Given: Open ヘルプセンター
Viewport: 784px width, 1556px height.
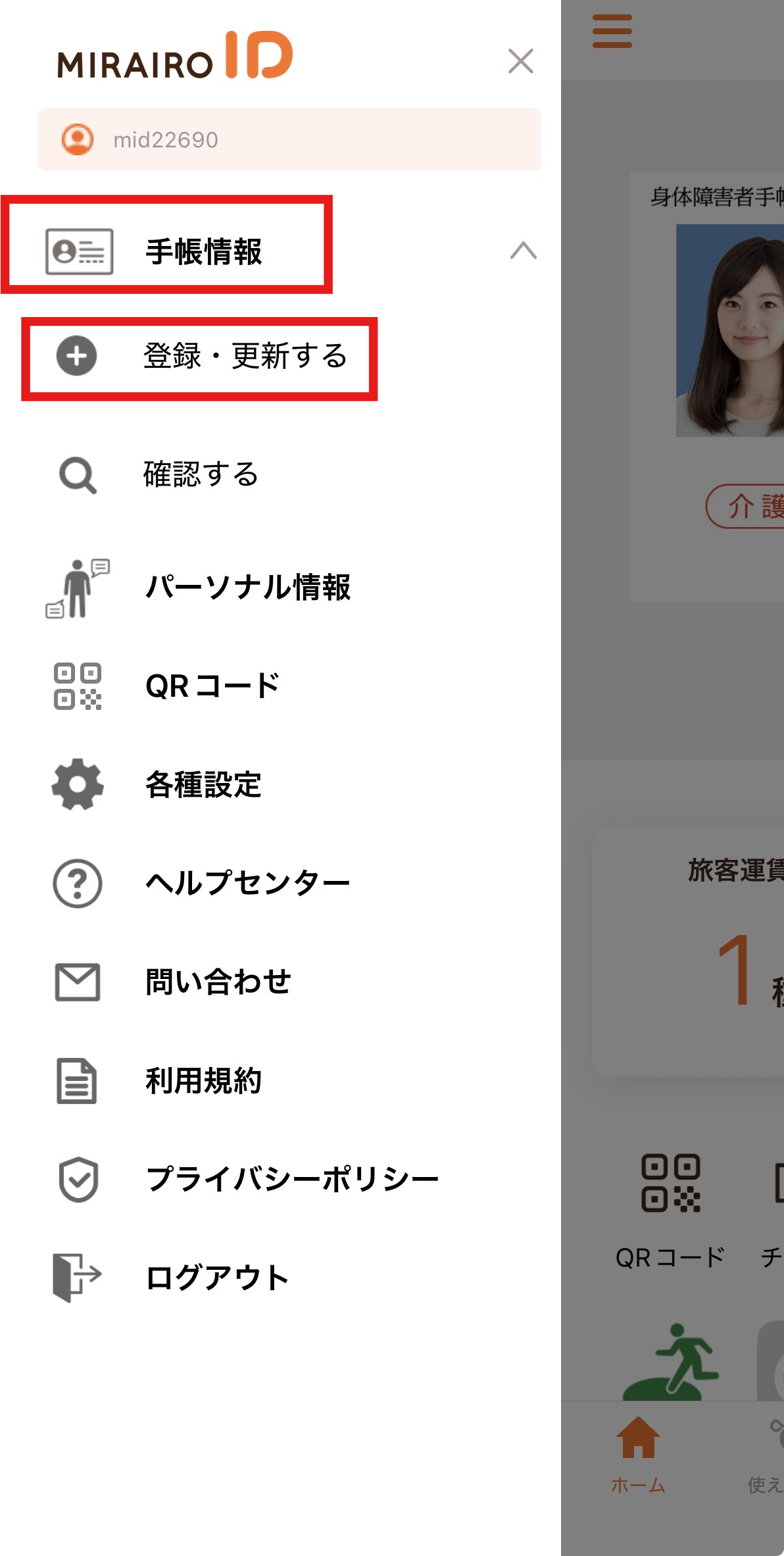Looking at the screenshot, I should (247, 884).
